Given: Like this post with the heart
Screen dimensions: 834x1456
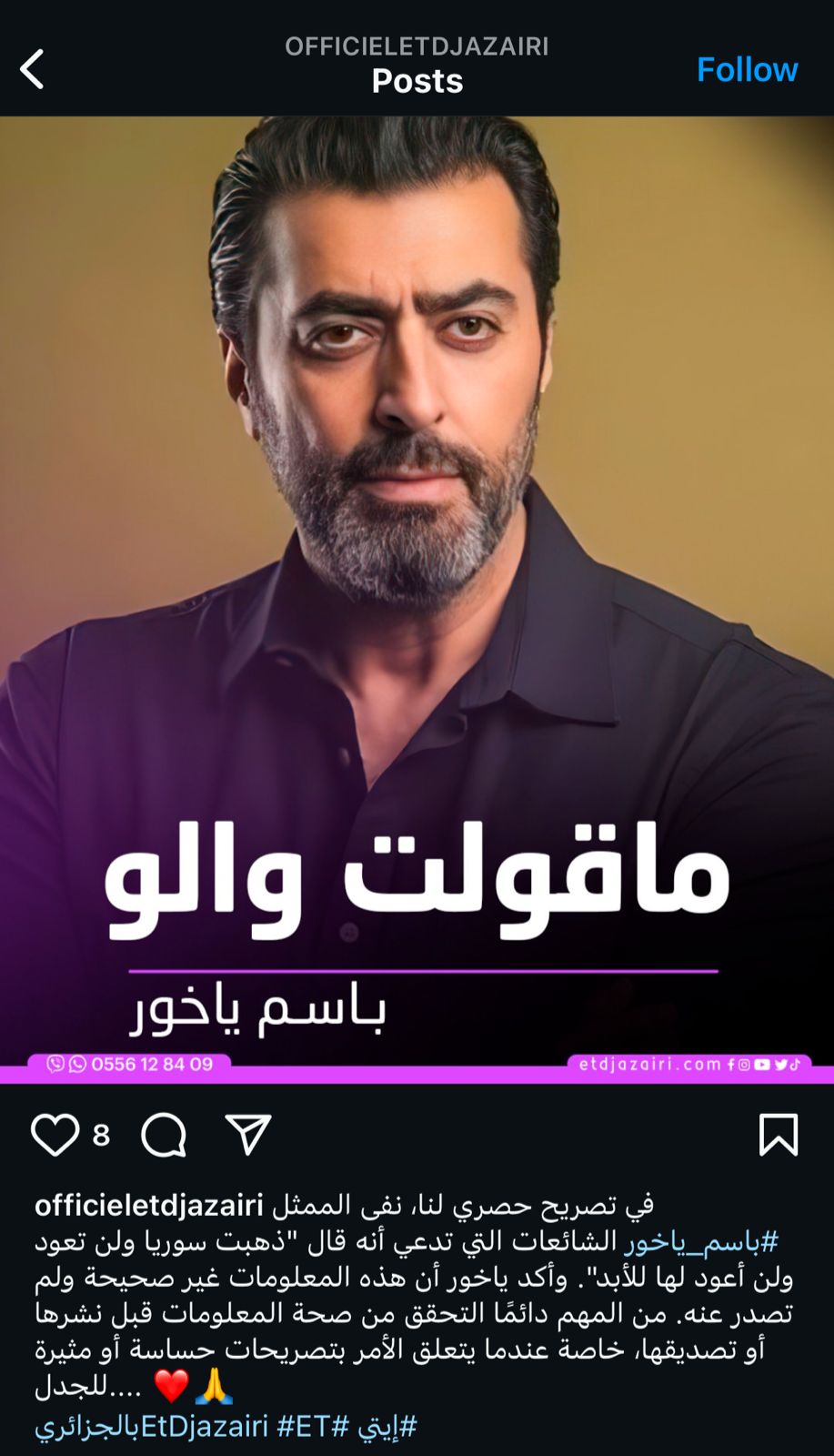Looking at the screenshot, I should 55,1135.
